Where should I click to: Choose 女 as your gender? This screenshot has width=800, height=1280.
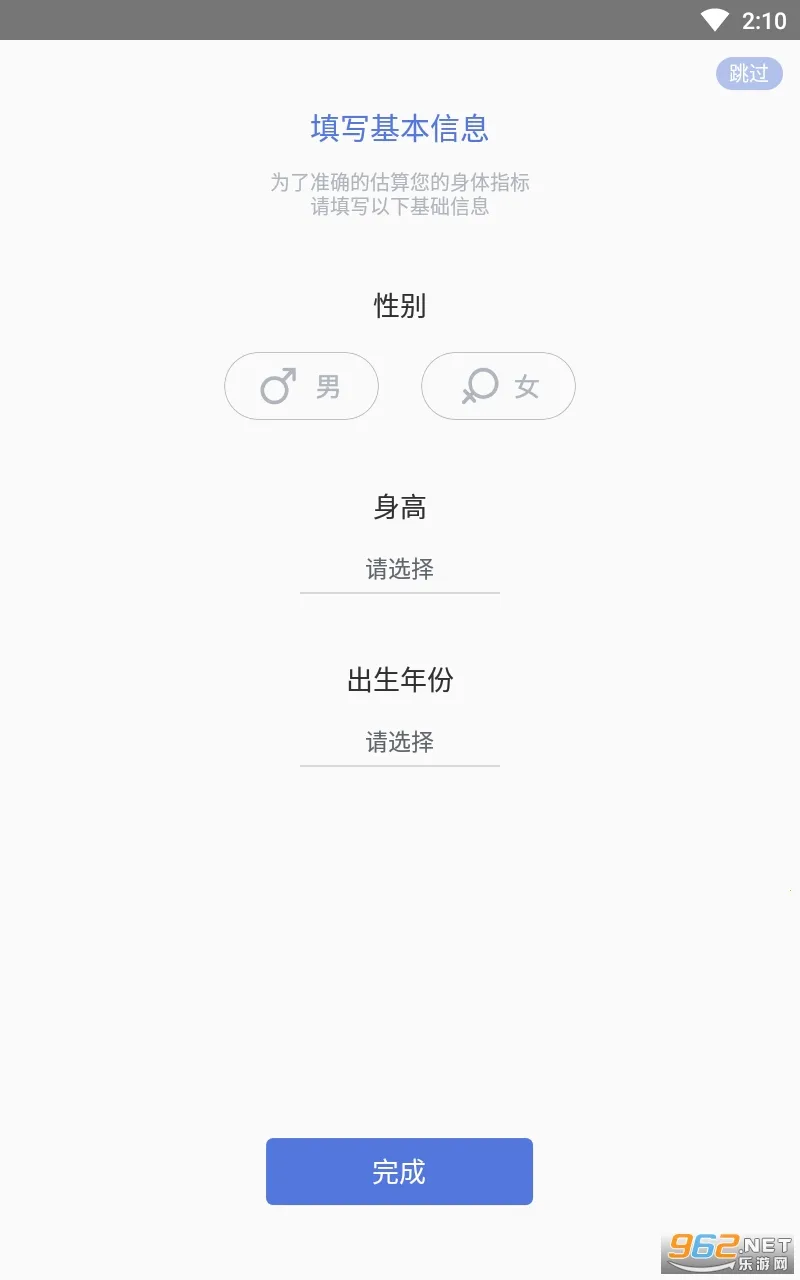coord(498,386)
